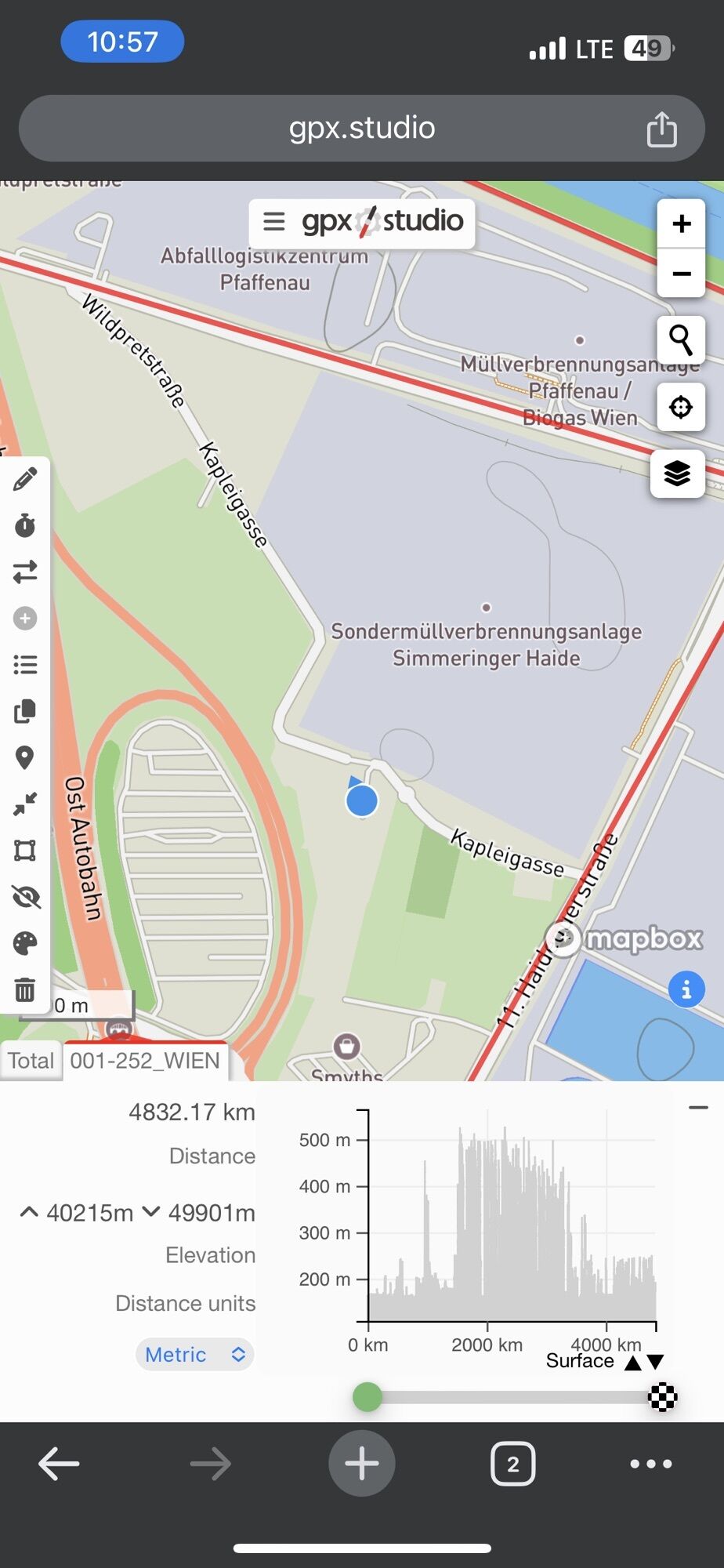The width and height of the screenshot is (724, 1568).
Task: Center map on current location
Action: (x=680, y=408)
